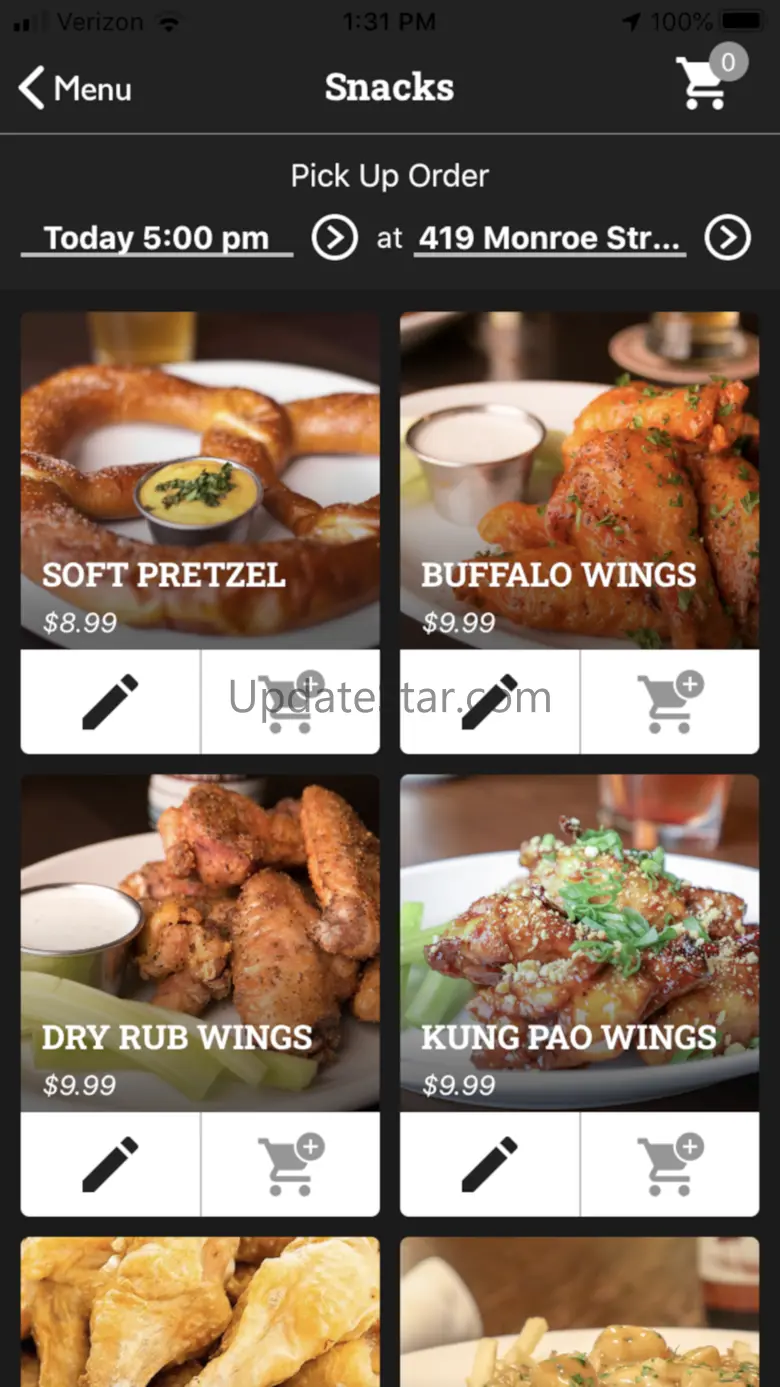780x1387 pixels.
Task: Customize the Soft Pretzel order
Action: pos(110,701)
